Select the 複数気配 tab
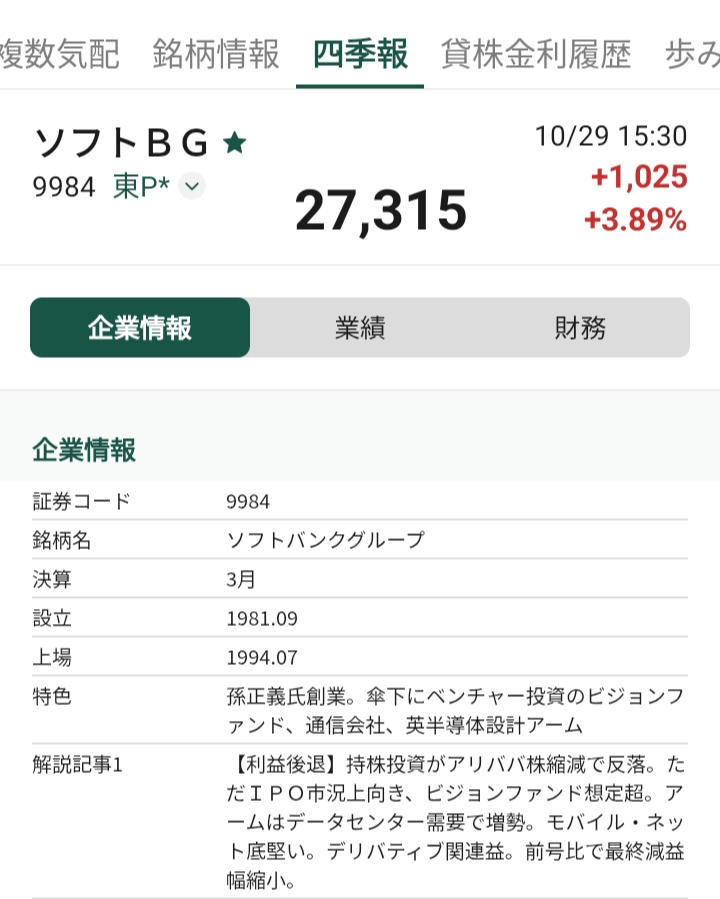The width and height of the screenshot is (720, 899). 62,57
